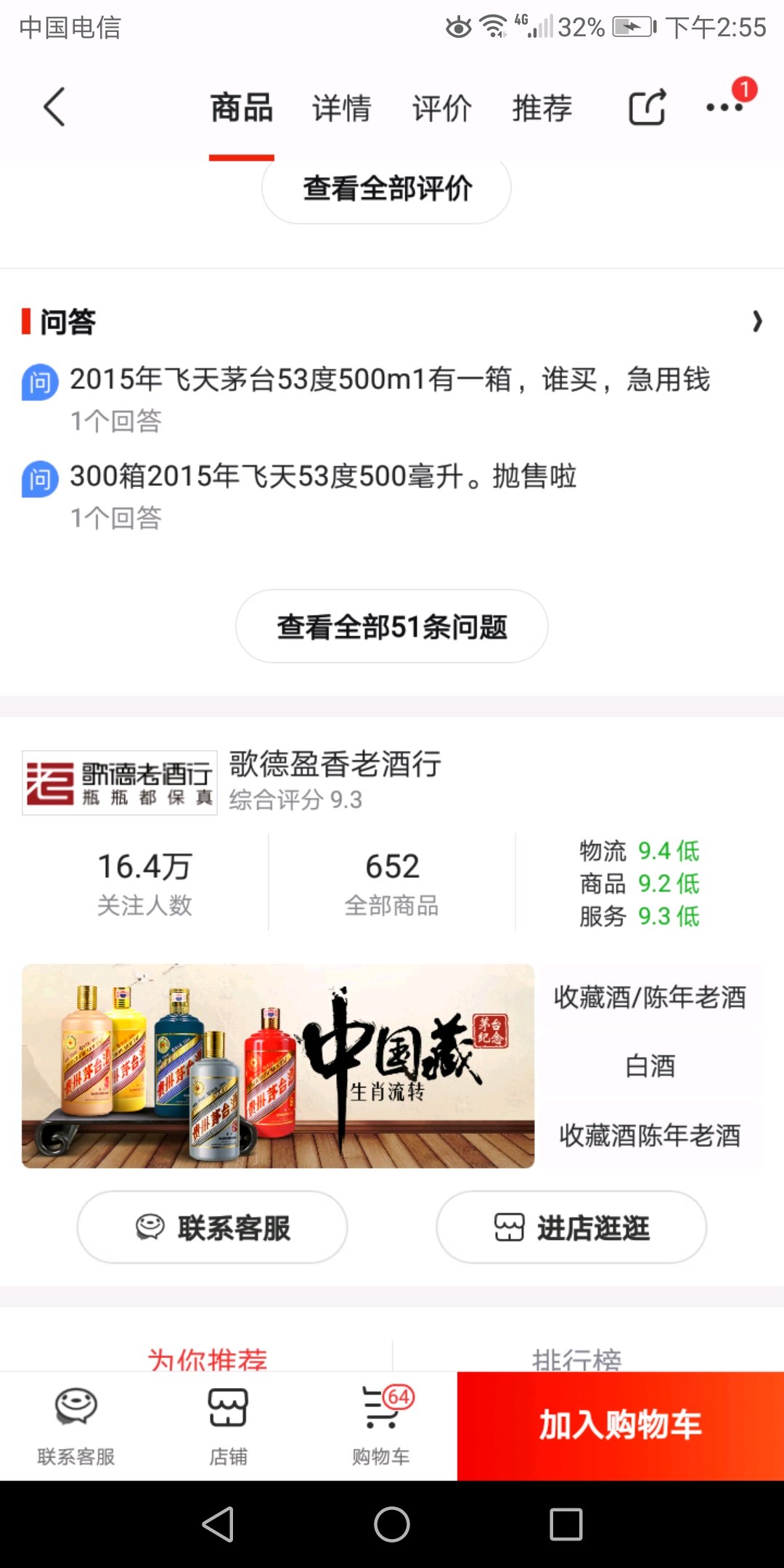Viewport: 784px width, 1568px height.
Task: Open the 中国藏 生肖流转 banner
Action: coord(278,1066)
